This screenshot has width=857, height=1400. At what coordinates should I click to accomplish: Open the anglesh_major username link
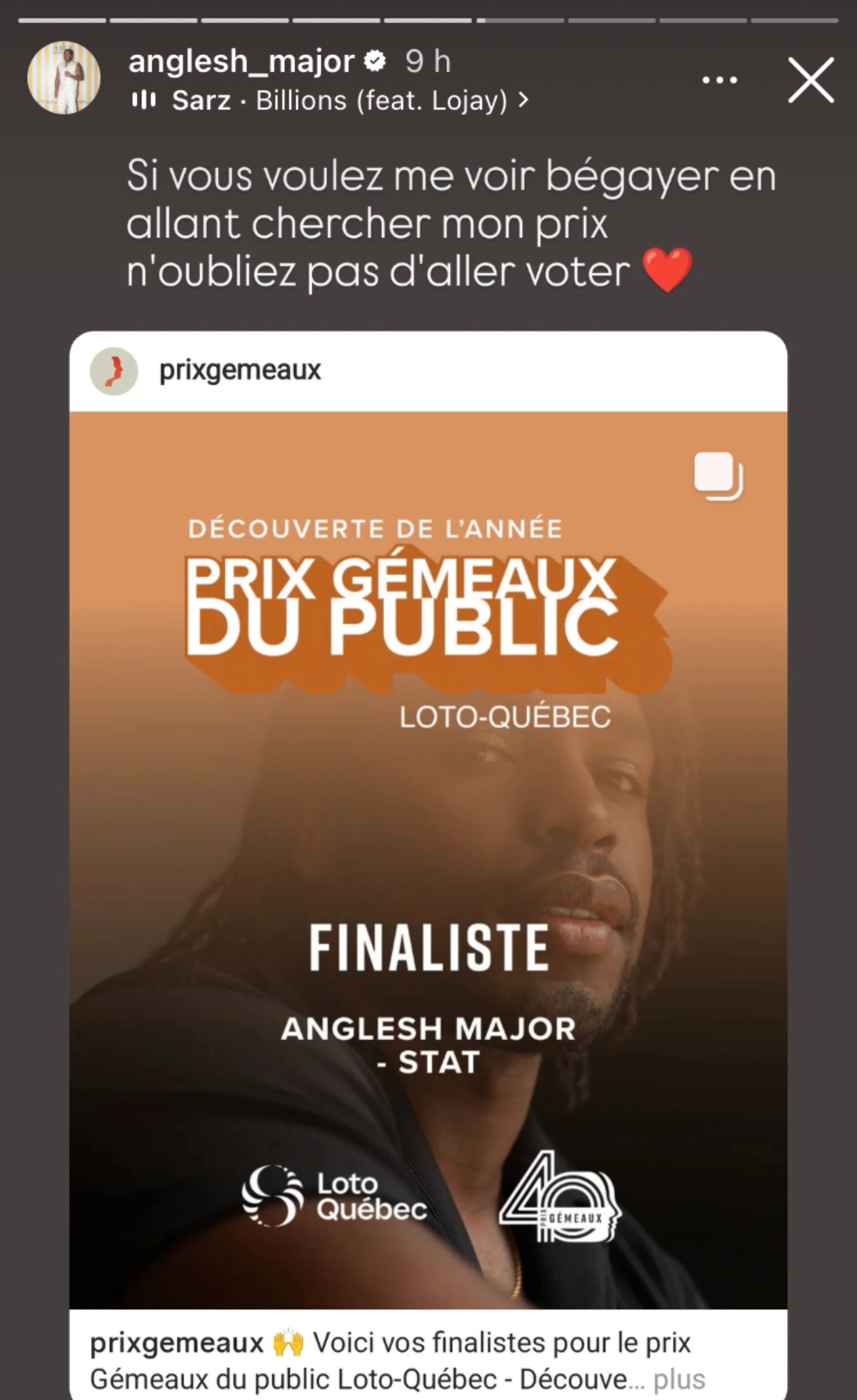tap(241, 61)
